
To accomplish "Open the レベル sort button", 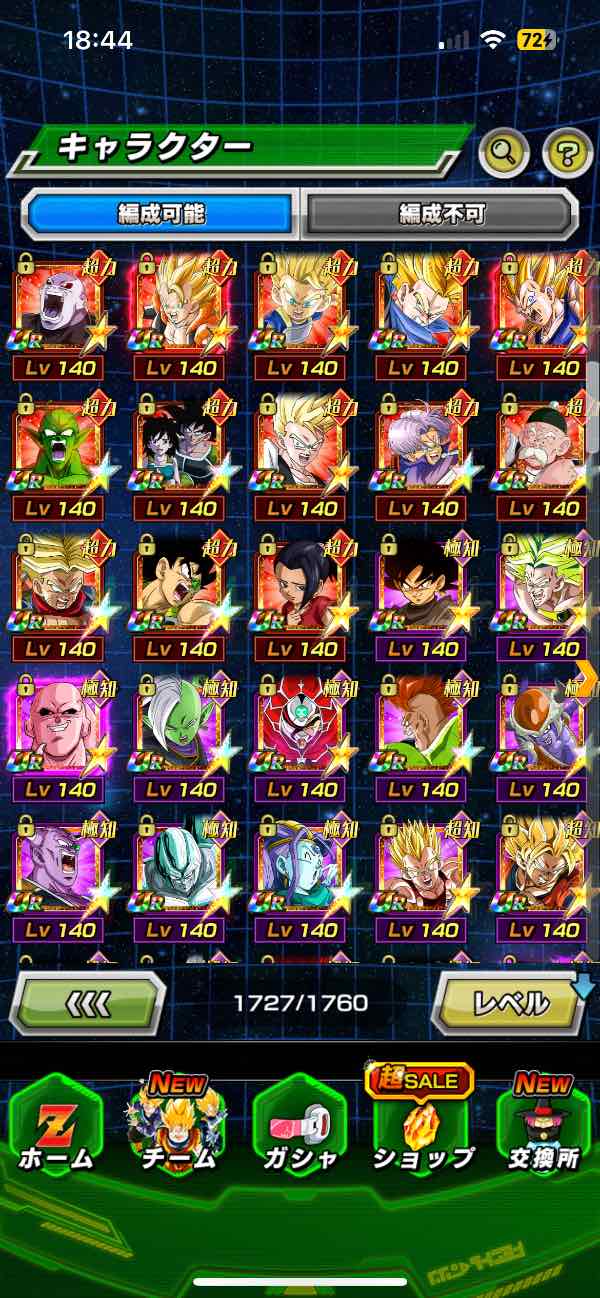I will point(510,1001).
